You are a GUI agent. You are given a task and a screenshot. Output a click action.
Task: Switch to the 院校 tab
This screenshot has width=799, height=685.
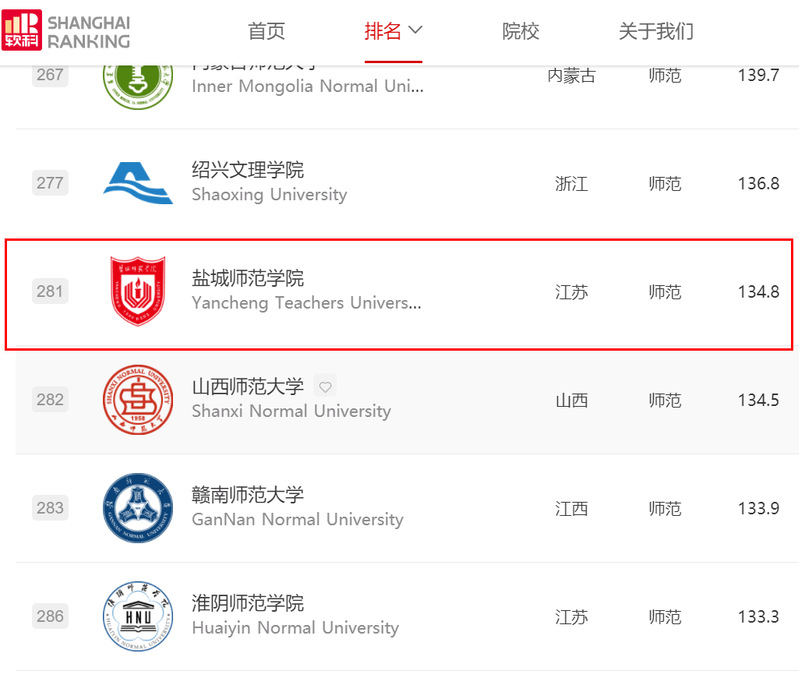pyautogui.click(x=520, y=31)
